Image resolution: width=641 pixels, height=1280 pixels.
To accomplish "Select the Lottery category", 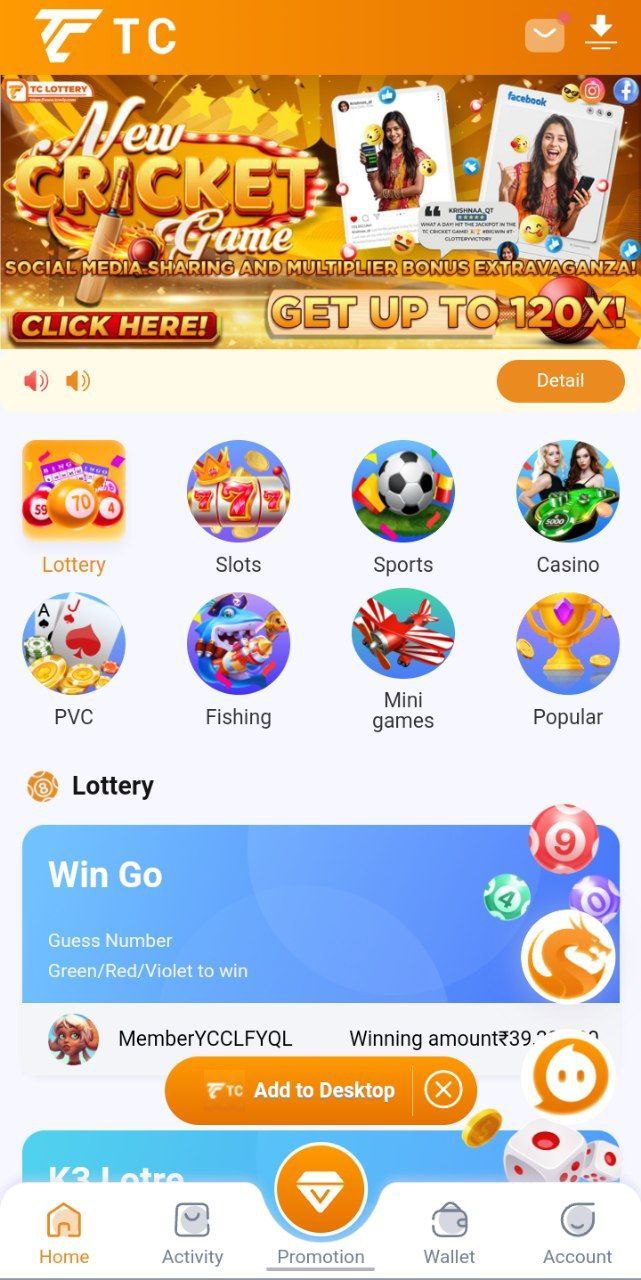I will pos(74,508).
